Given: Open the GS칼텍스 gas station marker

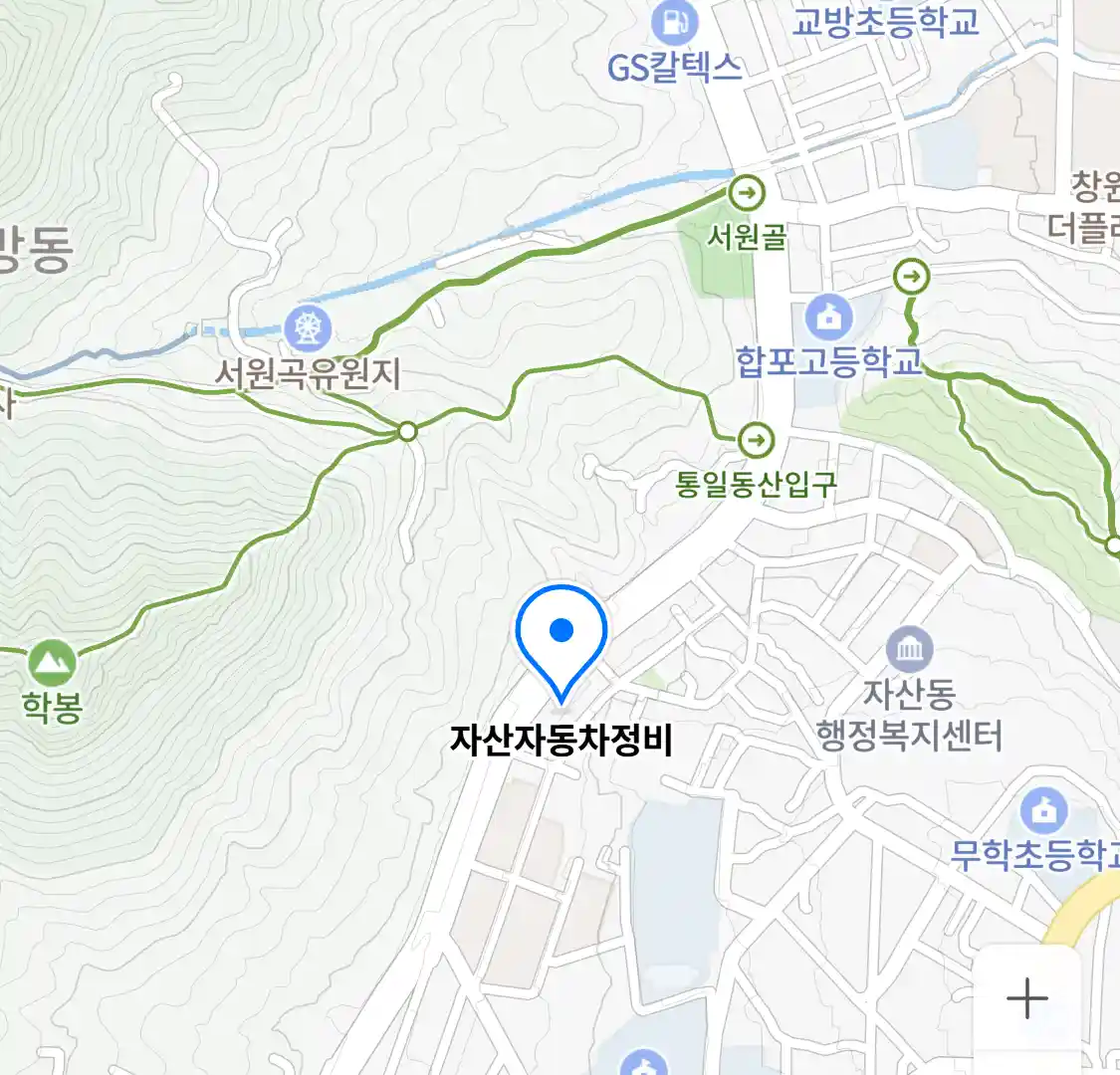Looking at the screenshot, I should (674, 23).
